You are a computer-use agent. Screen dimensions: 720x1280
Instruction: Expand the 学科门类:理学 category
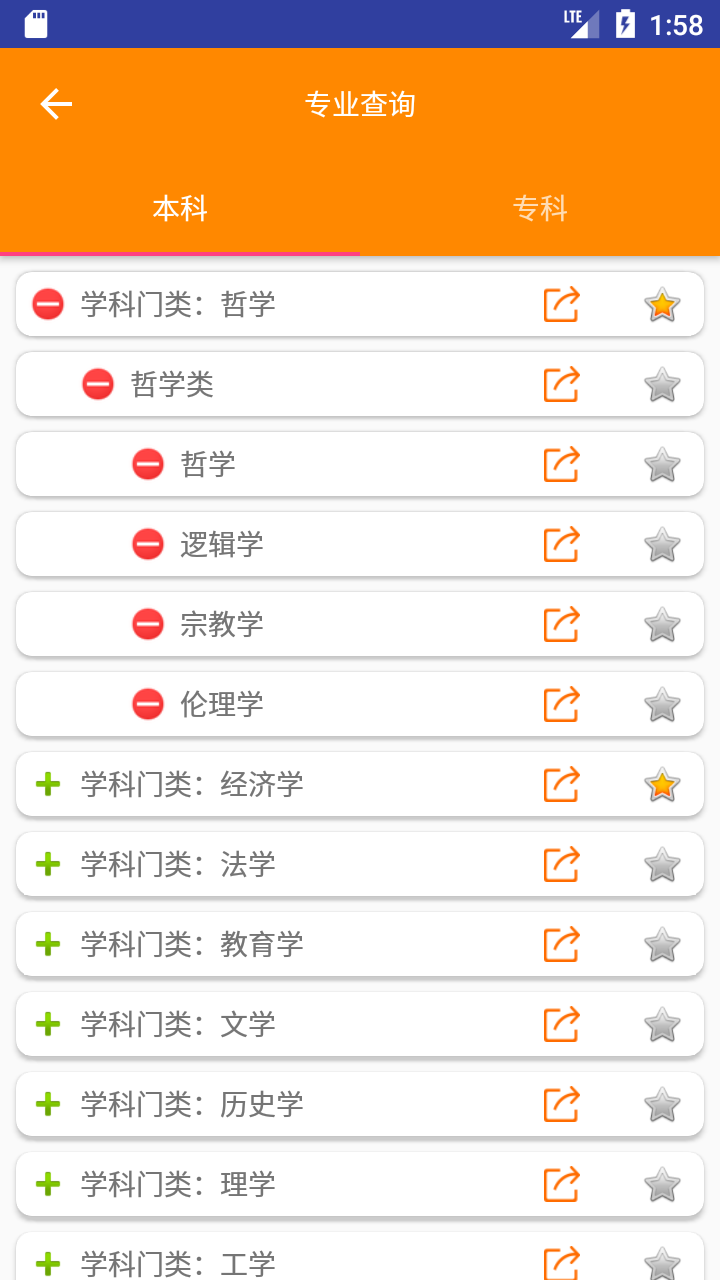[48, 1184]
